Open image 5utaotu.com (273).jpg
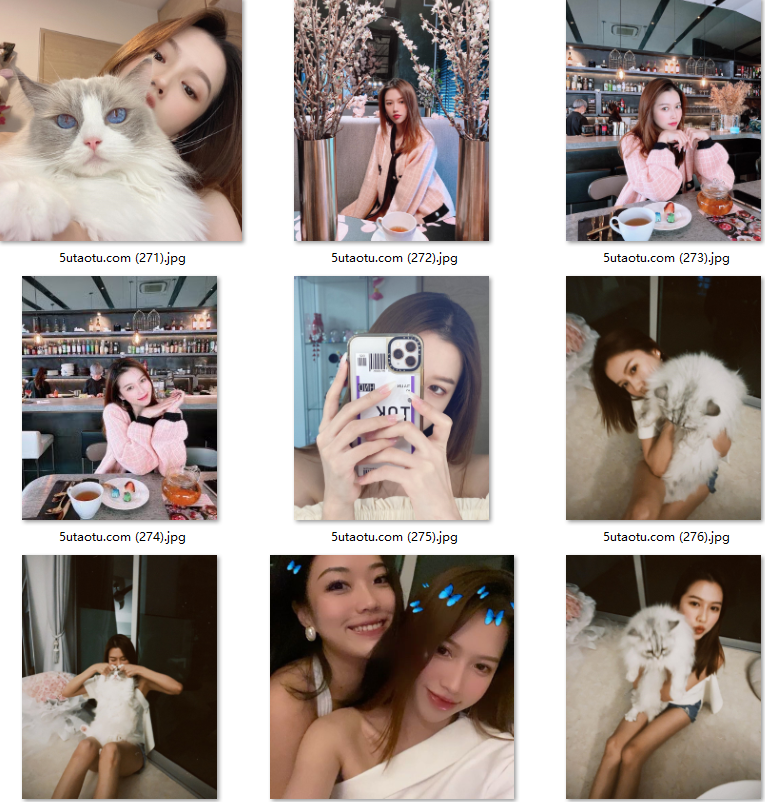Image resolution: width=765 pixels, height=802 pixels. pyautogui.click(x=664, y=120)
